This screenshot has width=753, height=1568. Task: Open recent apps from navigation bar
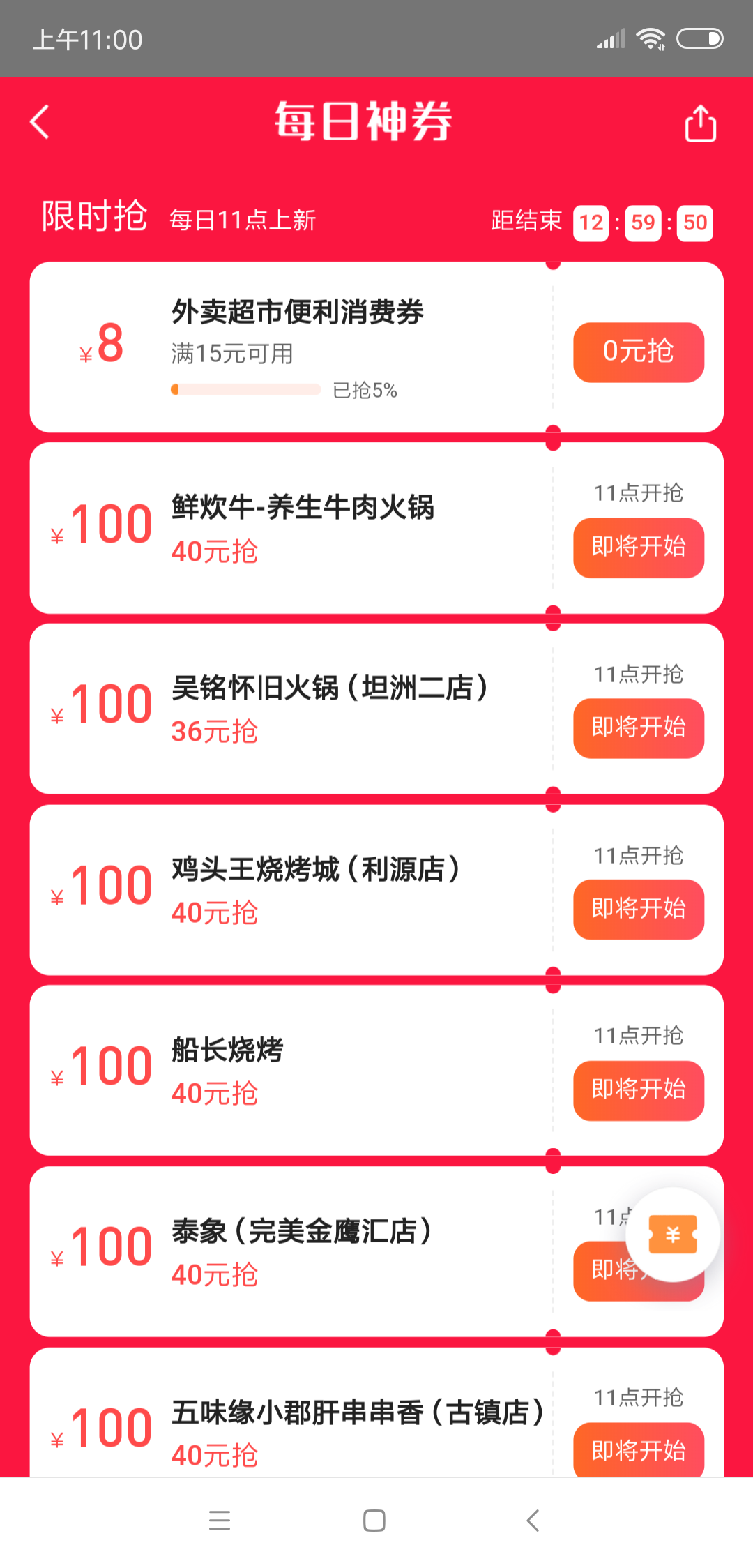pos(220,1521)
